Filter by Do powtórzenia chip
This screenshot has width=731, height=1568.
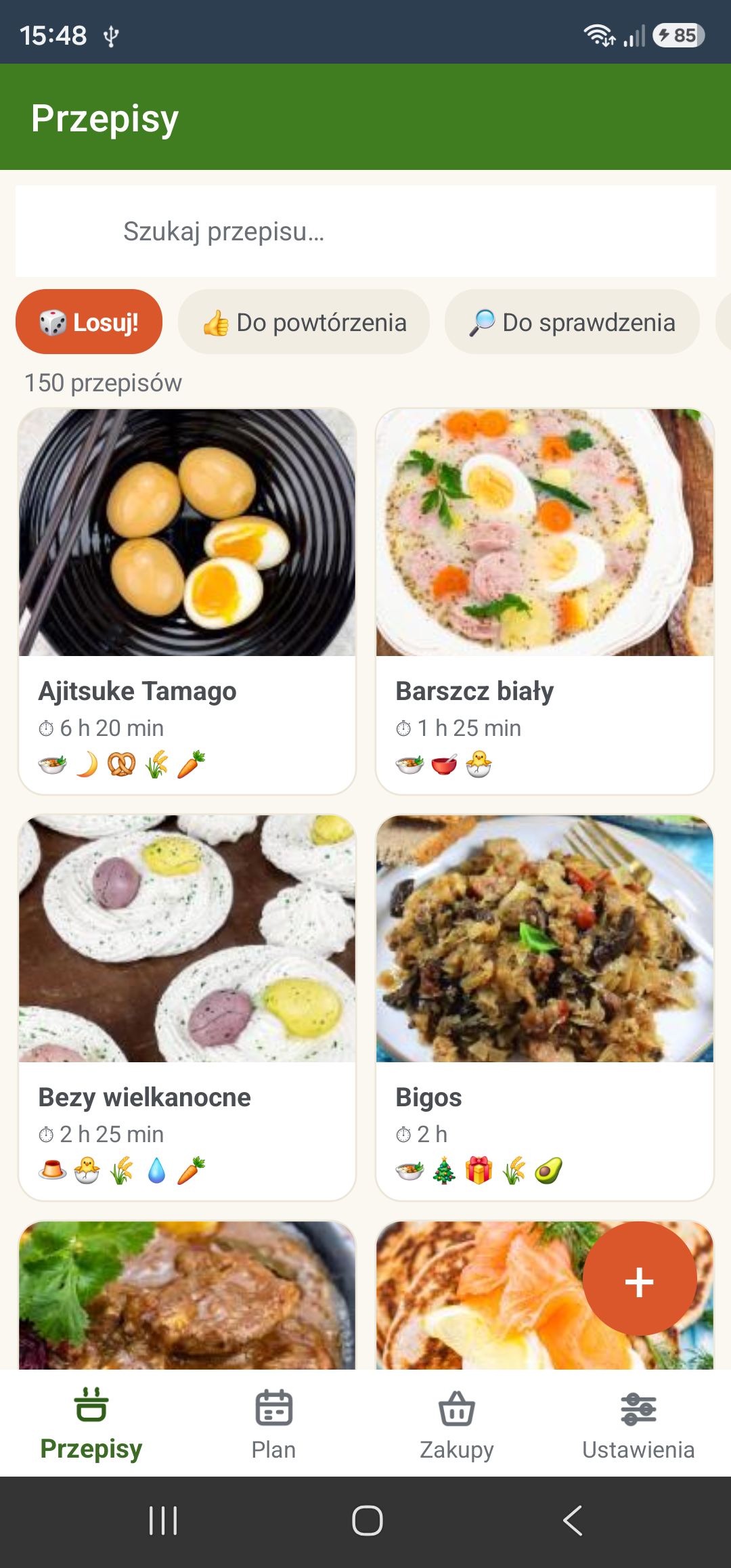click(x=304, y=322)
